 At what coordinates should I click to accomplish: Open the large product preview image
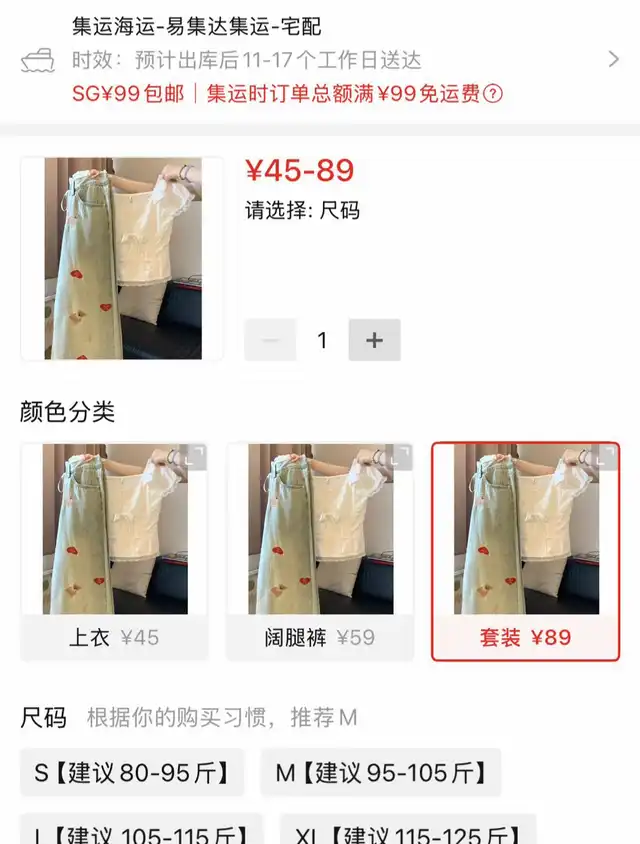[x=122, y=258]
